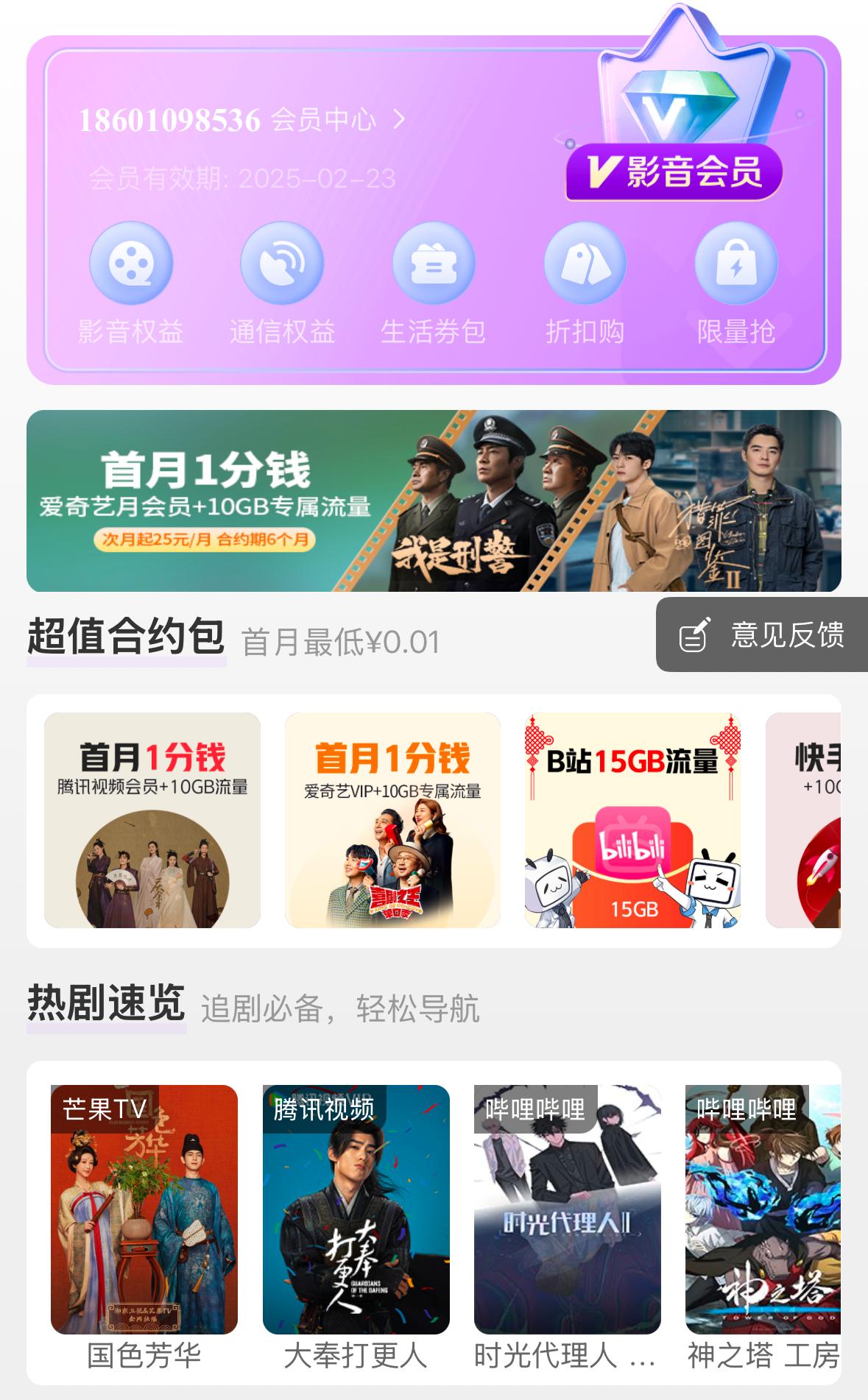868x1400 pixels.
Task: Open the 爱奇艺VIP+10GB专属流量 package card
Action: tap(392, 820)
